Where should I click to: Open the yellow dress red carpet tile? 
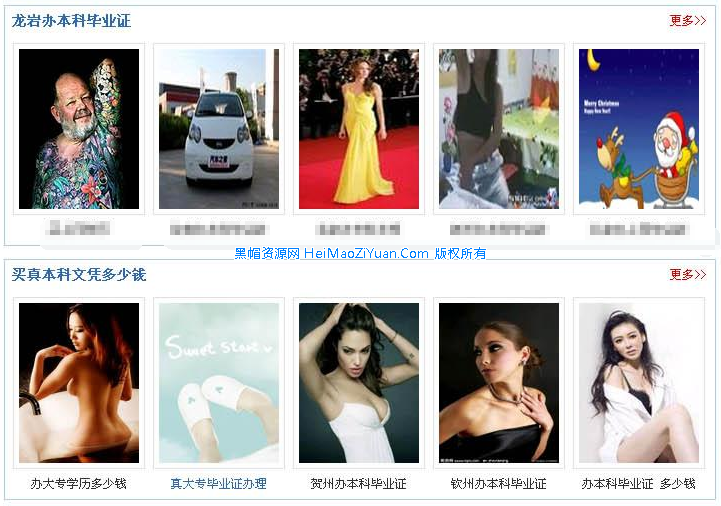359,129
